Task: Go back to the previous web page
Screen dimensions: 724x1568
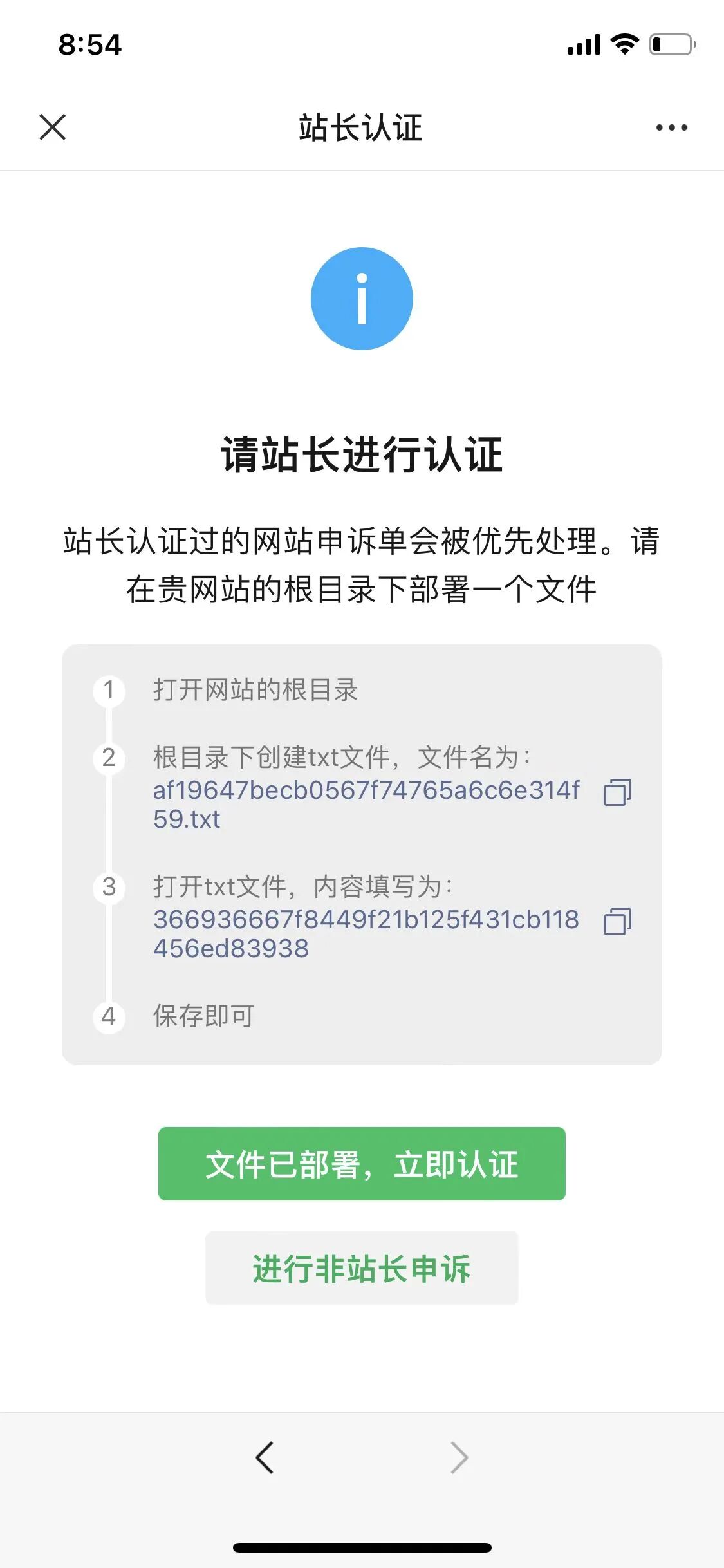Action: click(x=265, y=1457)
